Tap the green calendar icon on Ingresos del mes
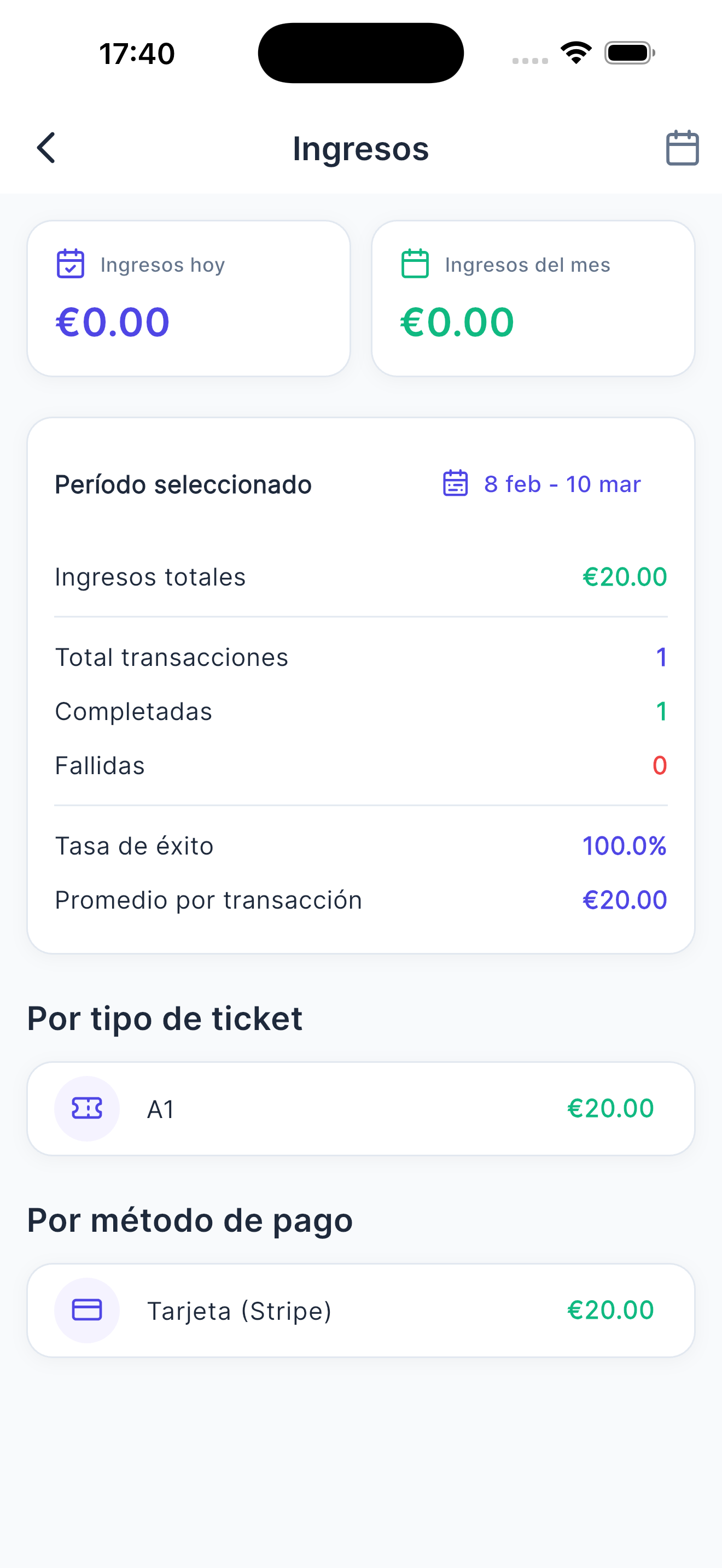722x1568 pixels. [415, 264]
